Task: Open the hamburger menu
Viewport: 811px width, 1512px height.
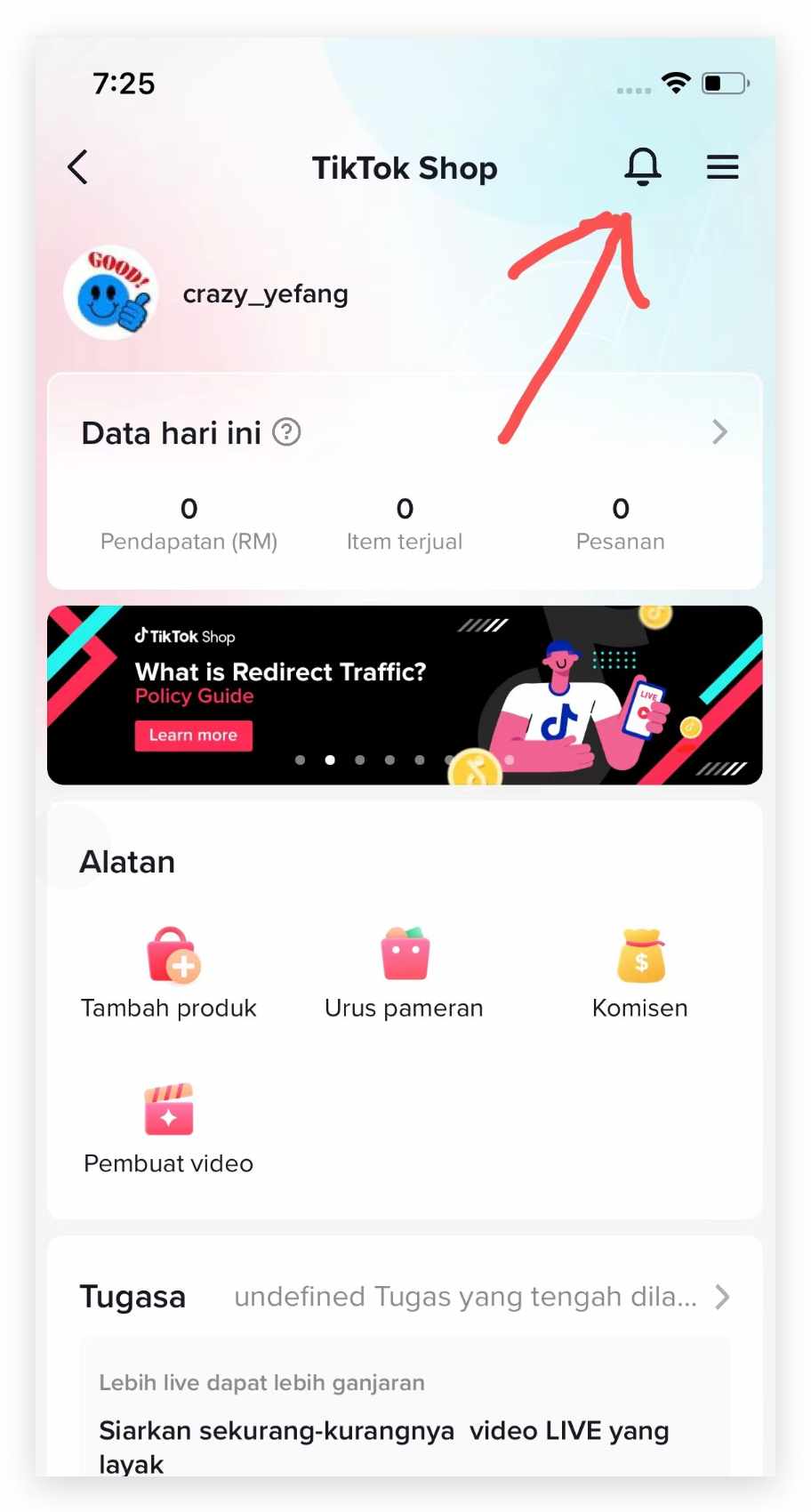Action: 722,166
